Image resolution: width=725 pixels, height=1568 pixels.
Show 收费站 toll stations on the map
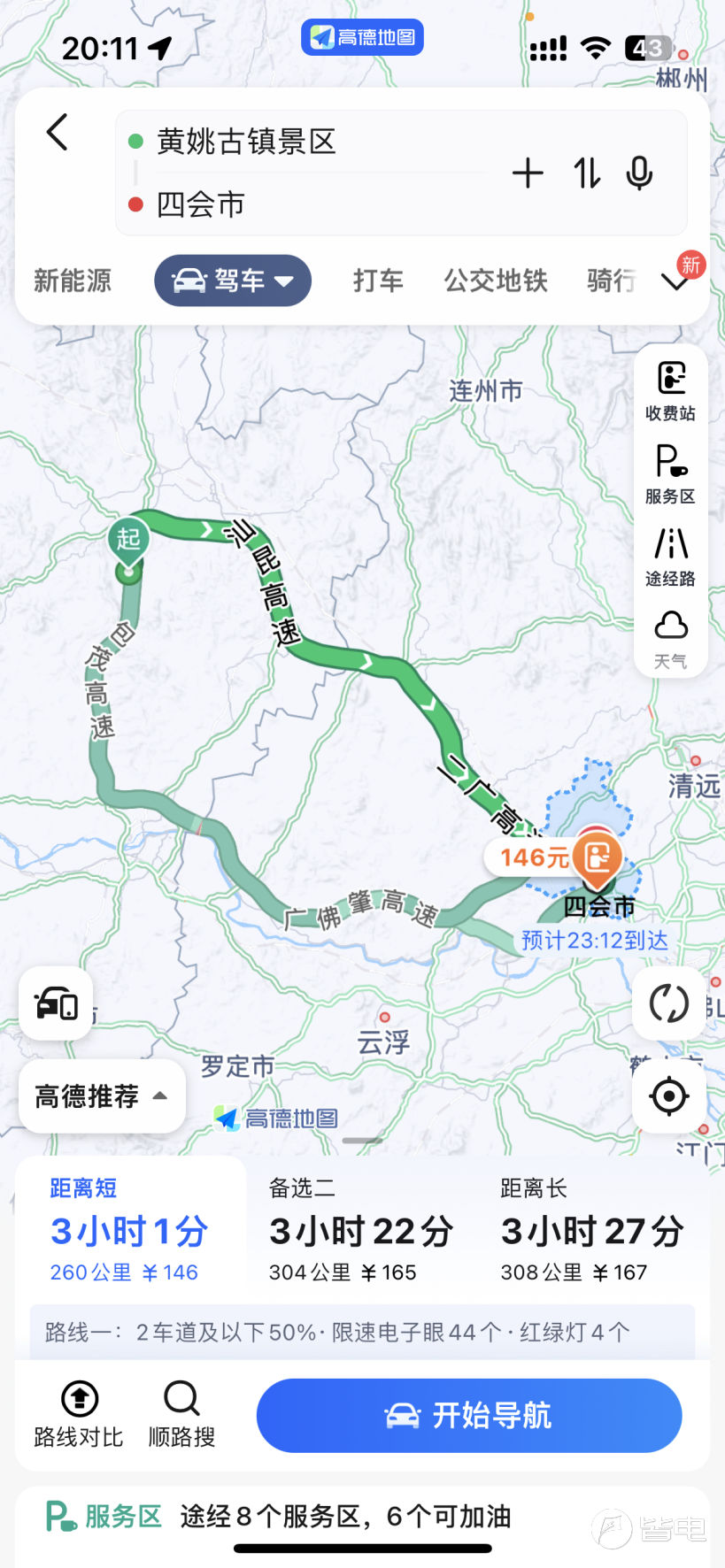click(x=670, y=389)
